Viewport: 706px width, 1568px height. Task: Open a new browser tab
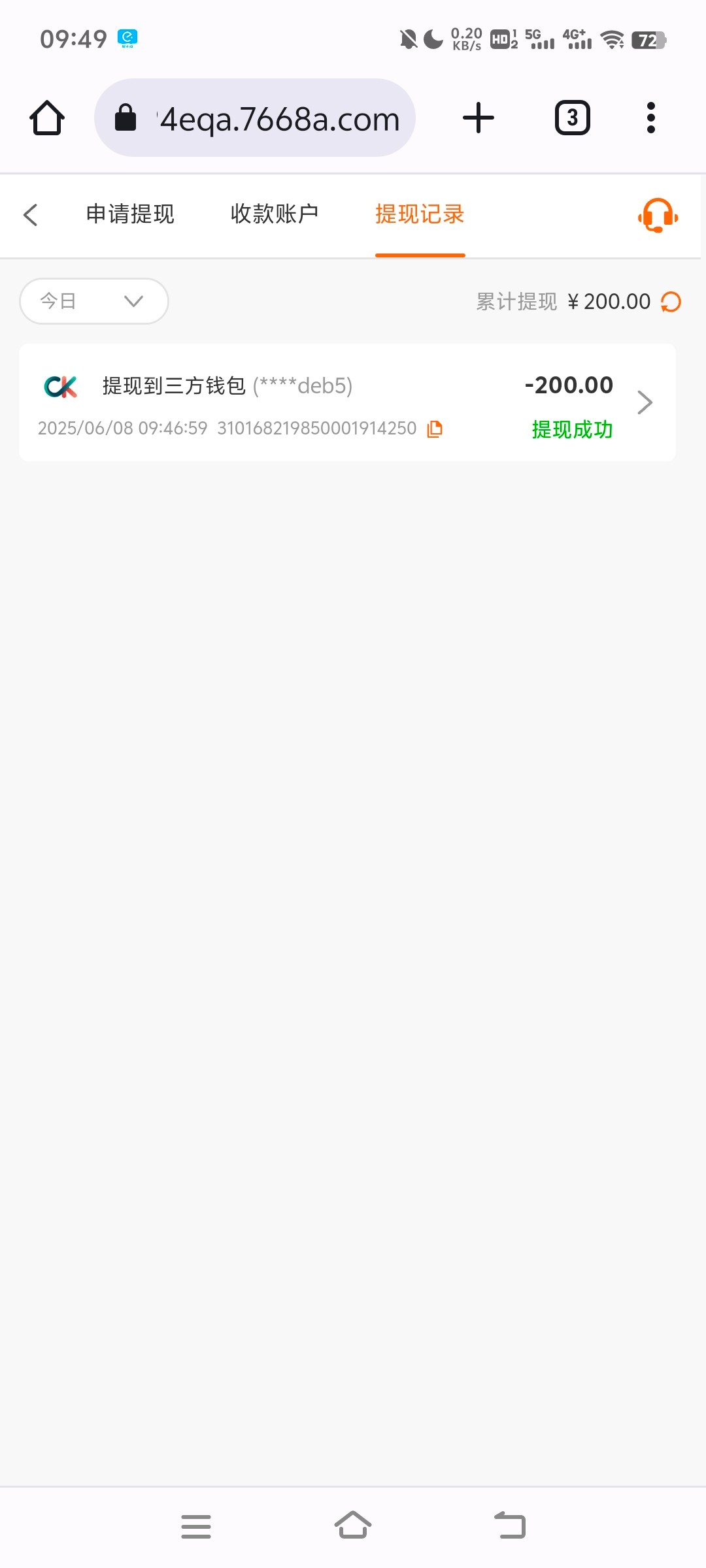(x=479, y=118)
